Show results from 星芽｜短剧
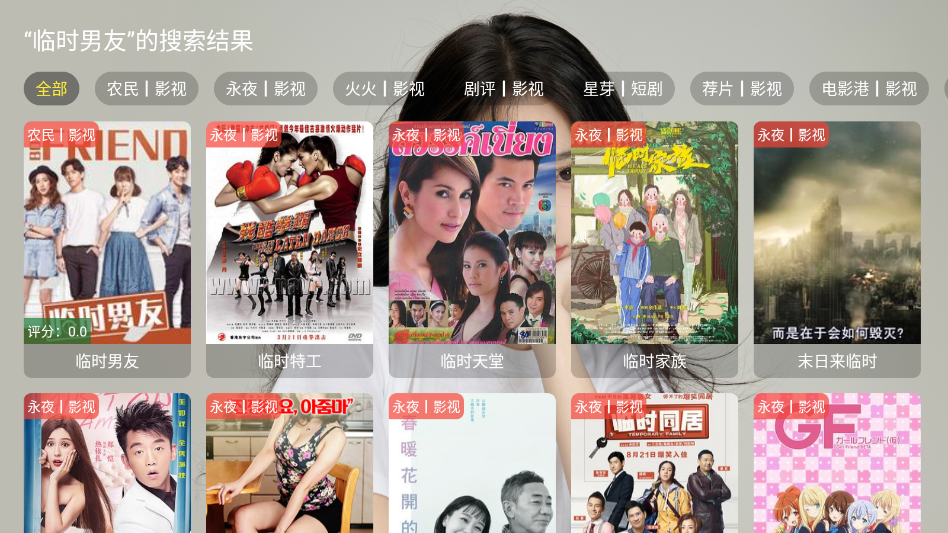The height and width of the screenshot is (533, 948). [622, 89]
